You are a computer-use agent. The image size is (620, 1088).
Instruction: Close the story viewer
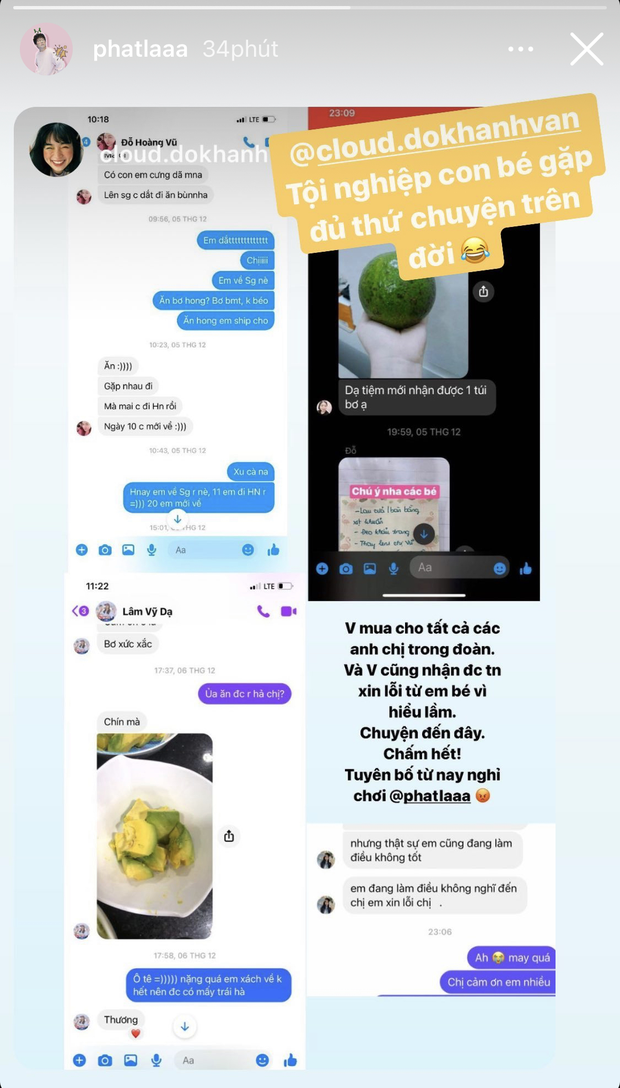click(586, 49)
